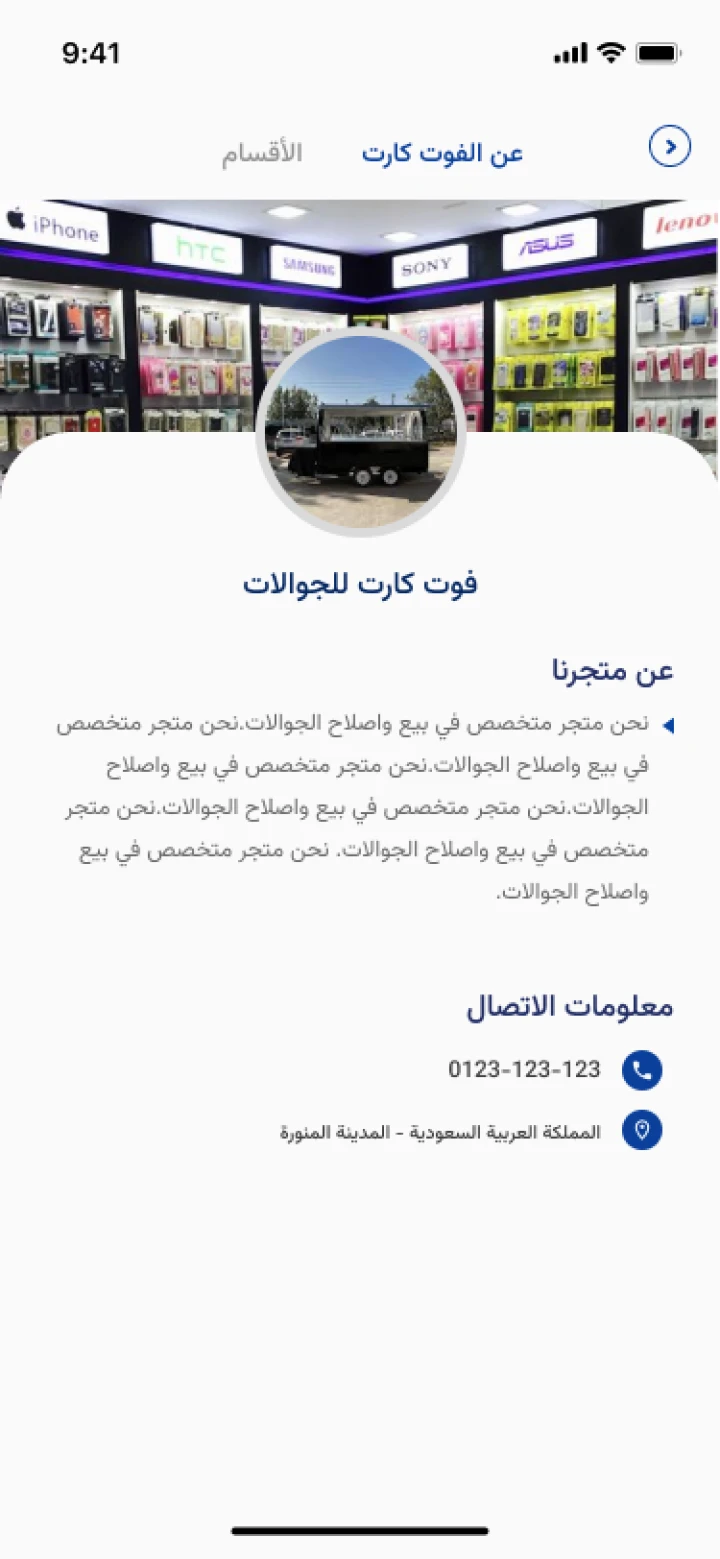Tap the back arrow icon in the header
The height and width of the screenshot is (1559, 720).
pos(670,147)
